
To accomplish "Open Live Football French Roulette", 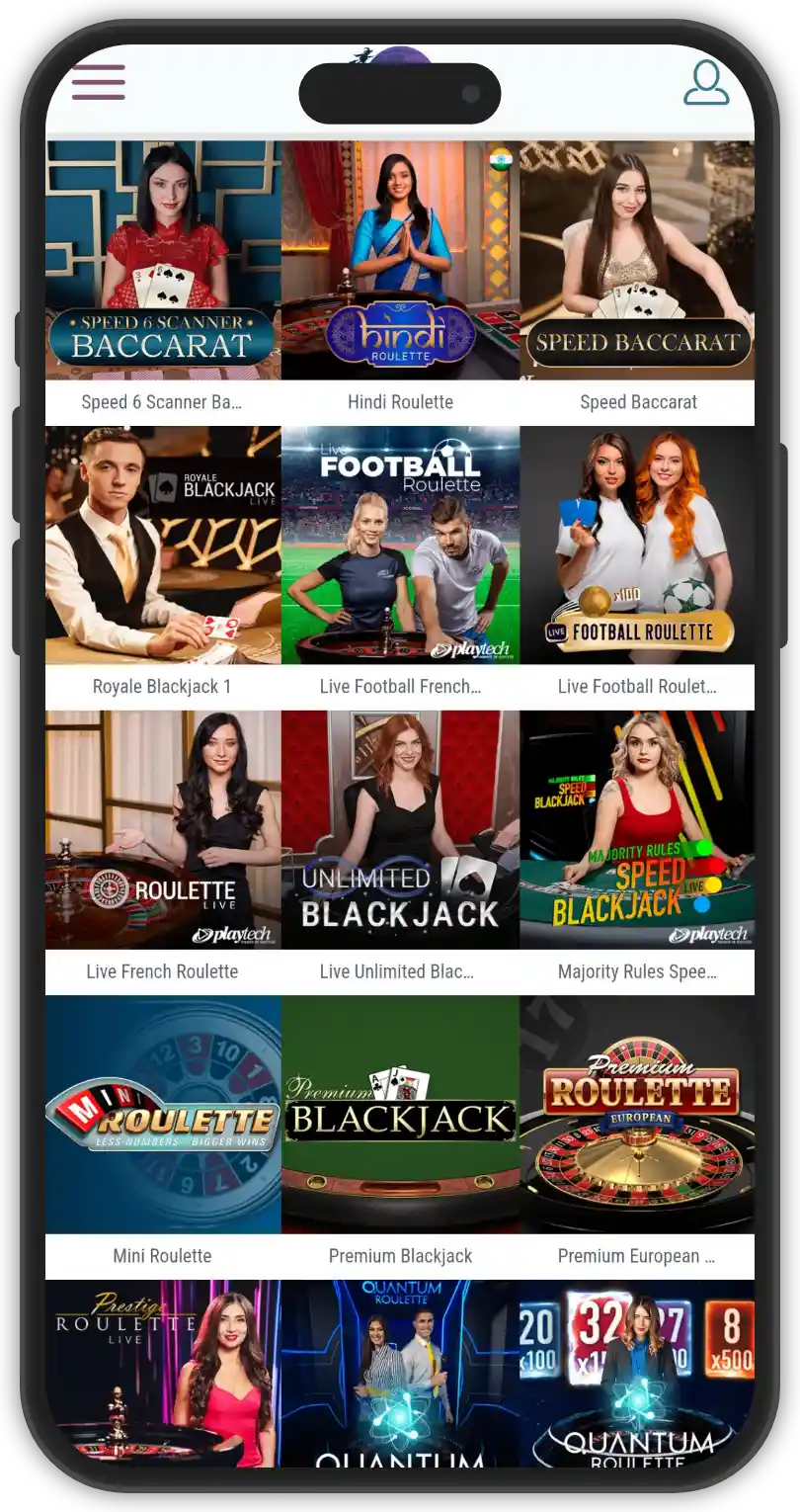I will point(400,546).
